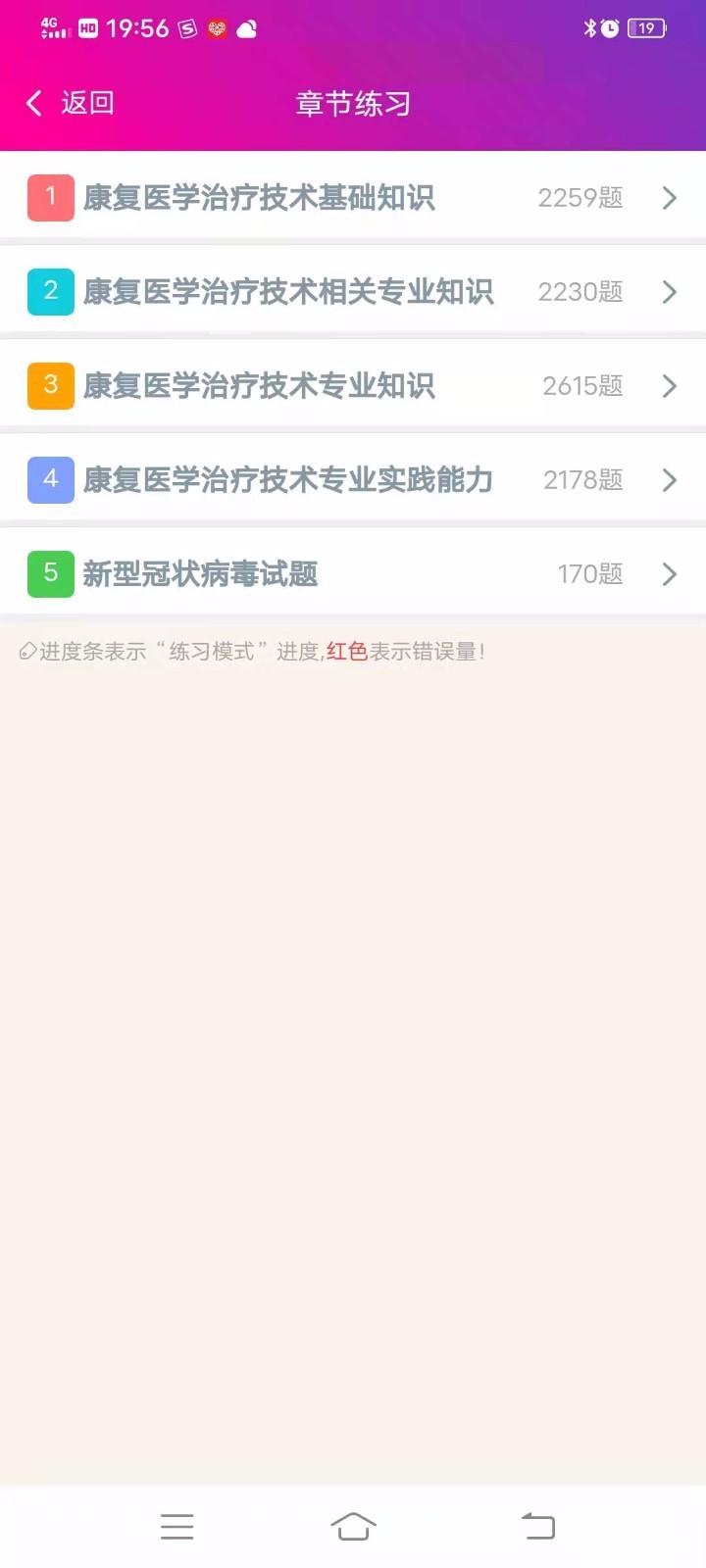This screenshot has height=1568, width=706.
Task: Tap the back arrow icon in the header
Action: point(32,102)
